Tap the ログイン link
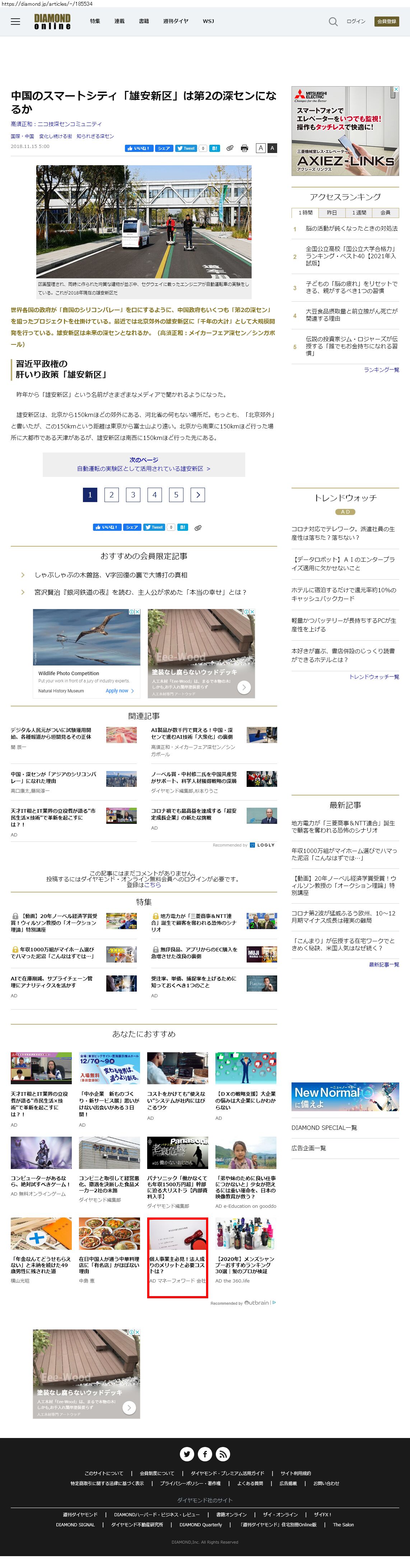Image resolution: width=410 pixels, height=1568 pixels. (x=356, y=21)
